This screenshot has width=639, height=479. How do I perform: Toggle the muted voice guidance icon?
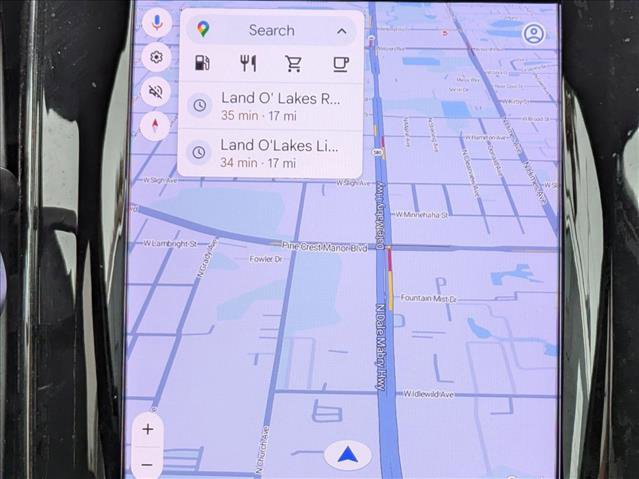tap(156, 91)
